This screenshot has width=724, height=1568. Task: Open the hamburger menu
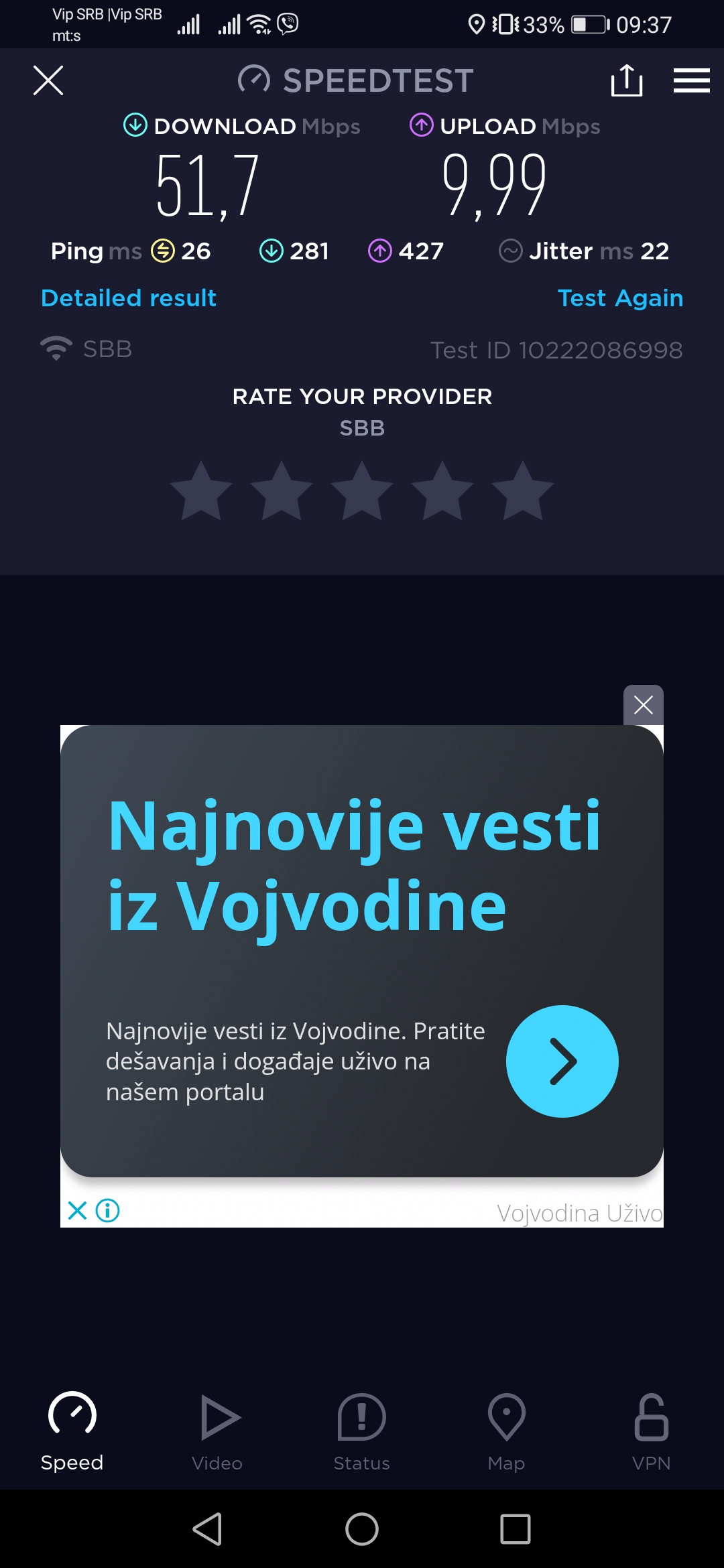tap(691, 80)
